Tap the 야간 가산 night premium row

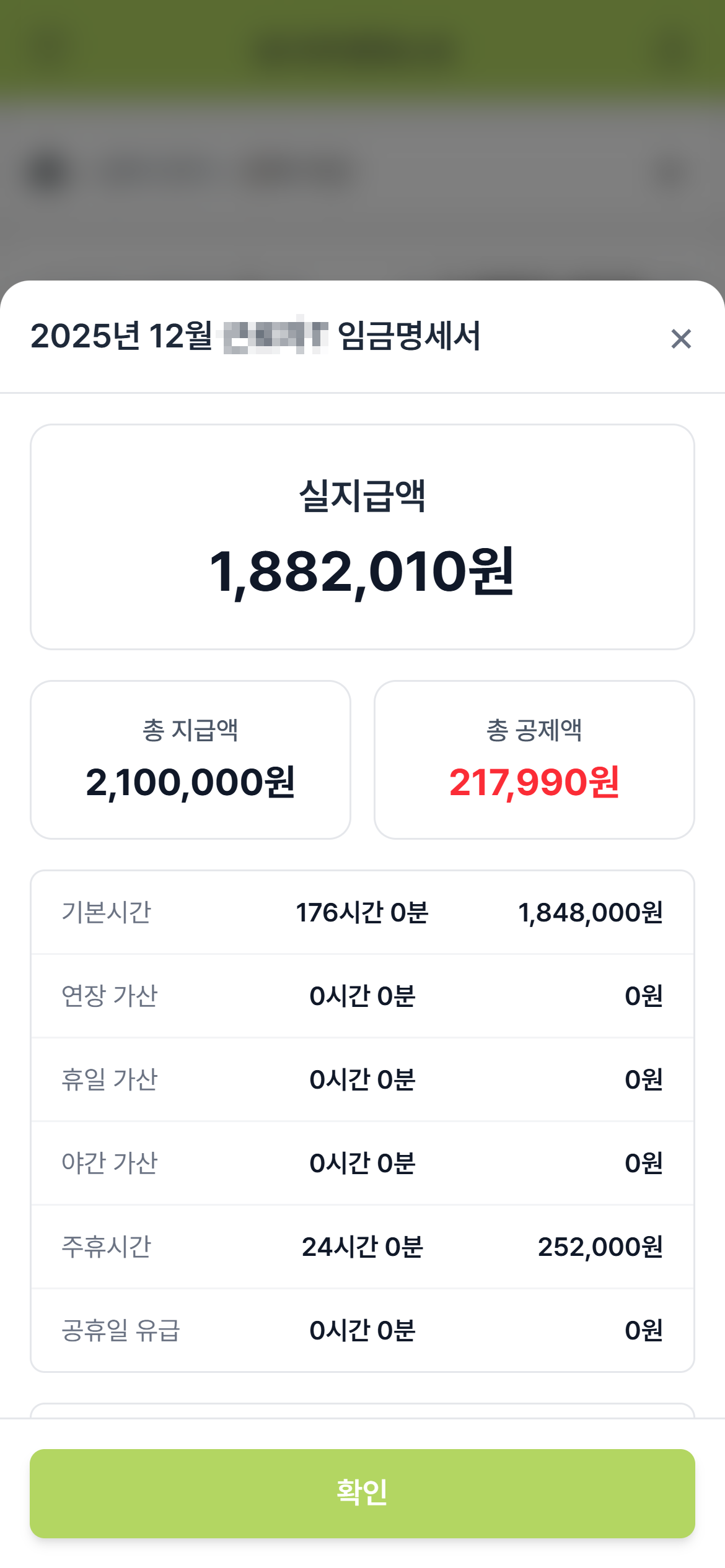tap(362, 1164)
